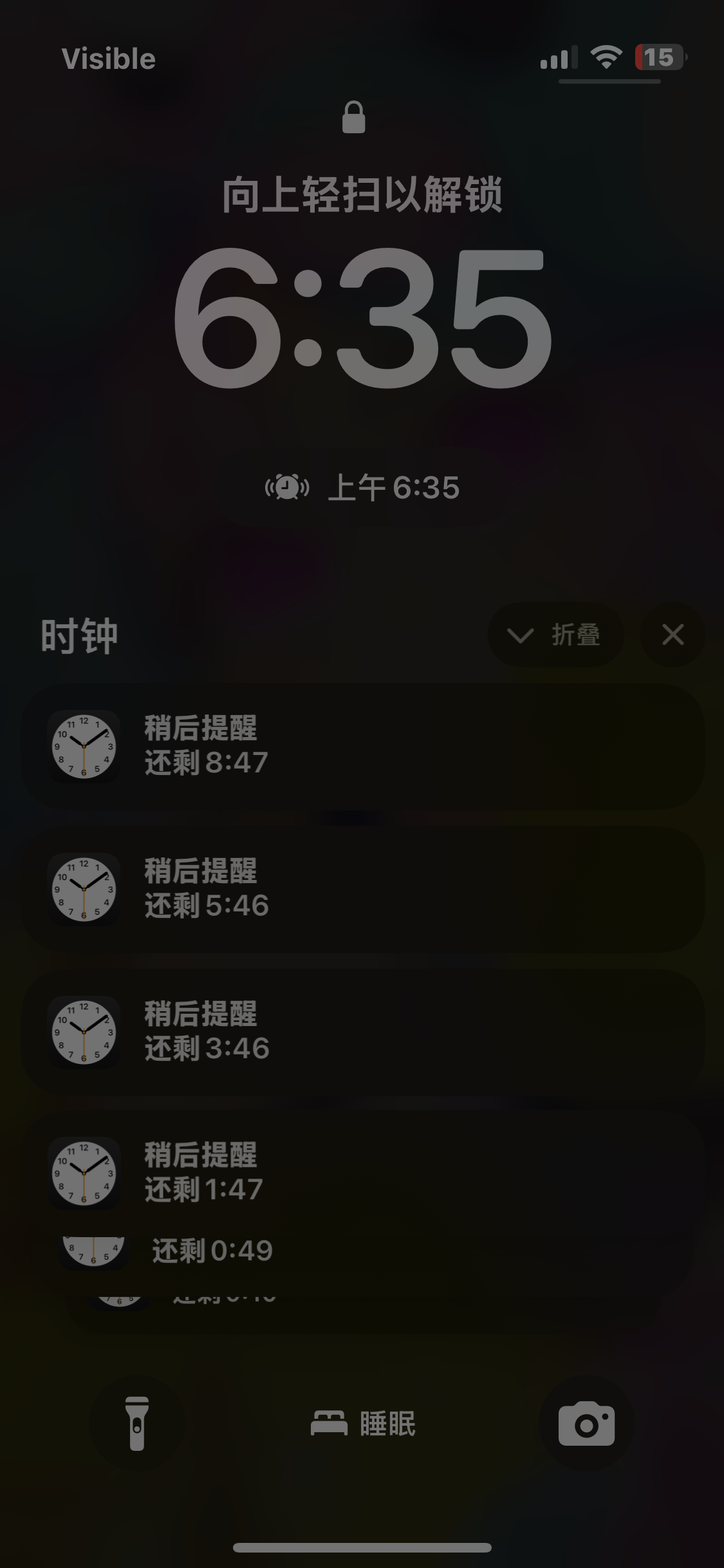This screenshot has width=724, height=1568.
Task: Open snooze notification with 8:47 remaining
Action: pyautogui.click(x=362, y=746)
